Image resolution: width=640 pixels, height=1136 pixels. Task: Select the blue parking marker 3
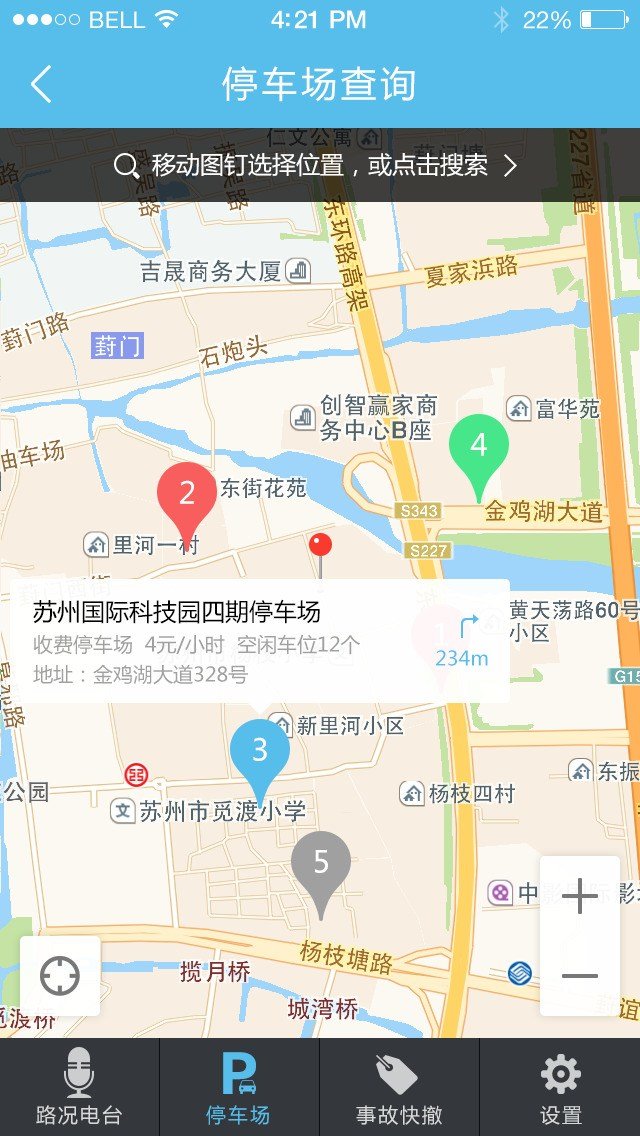(260, 750)
